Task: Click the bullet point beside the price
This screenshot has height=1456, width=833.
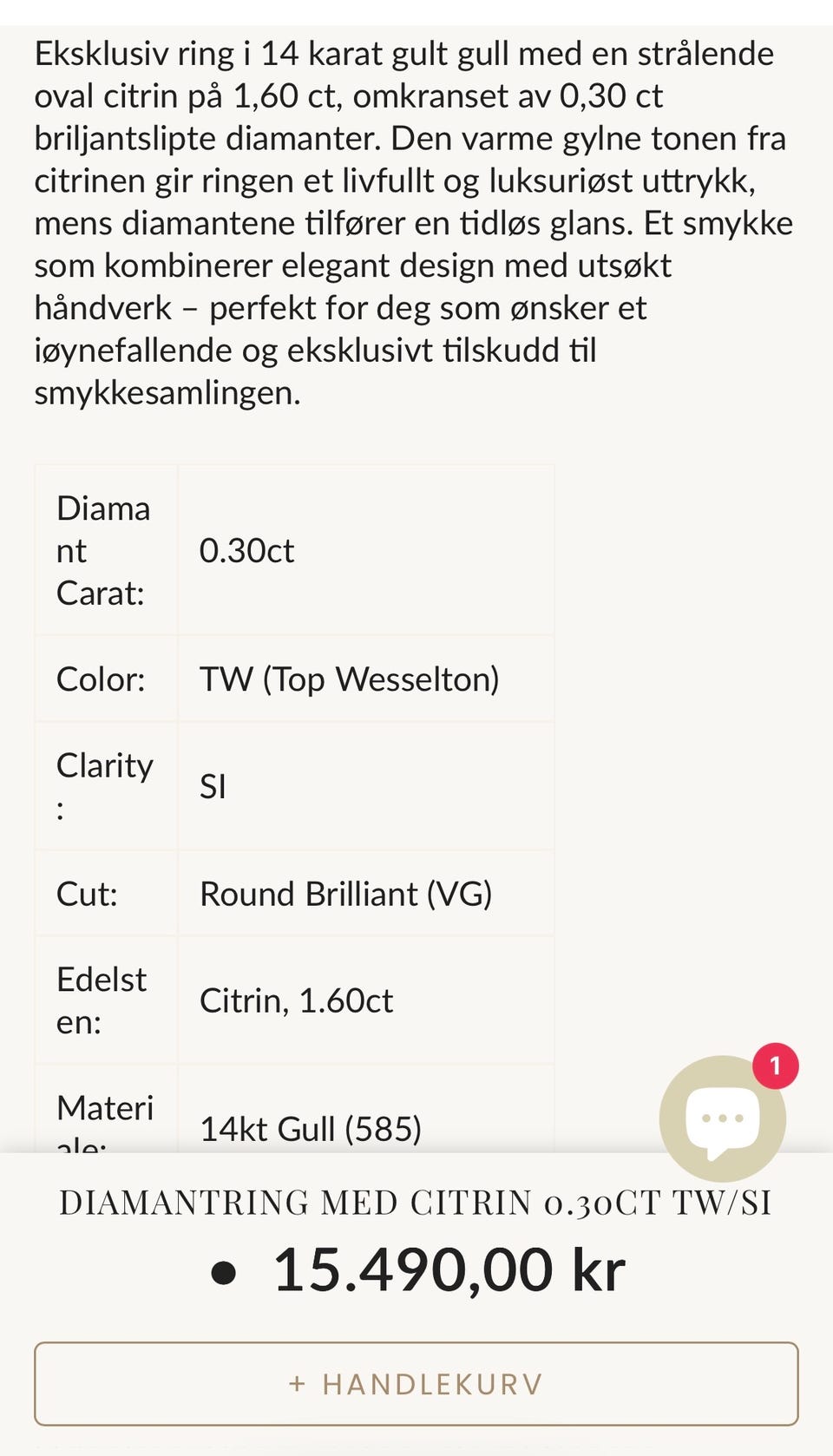Action: point(223,1270)
